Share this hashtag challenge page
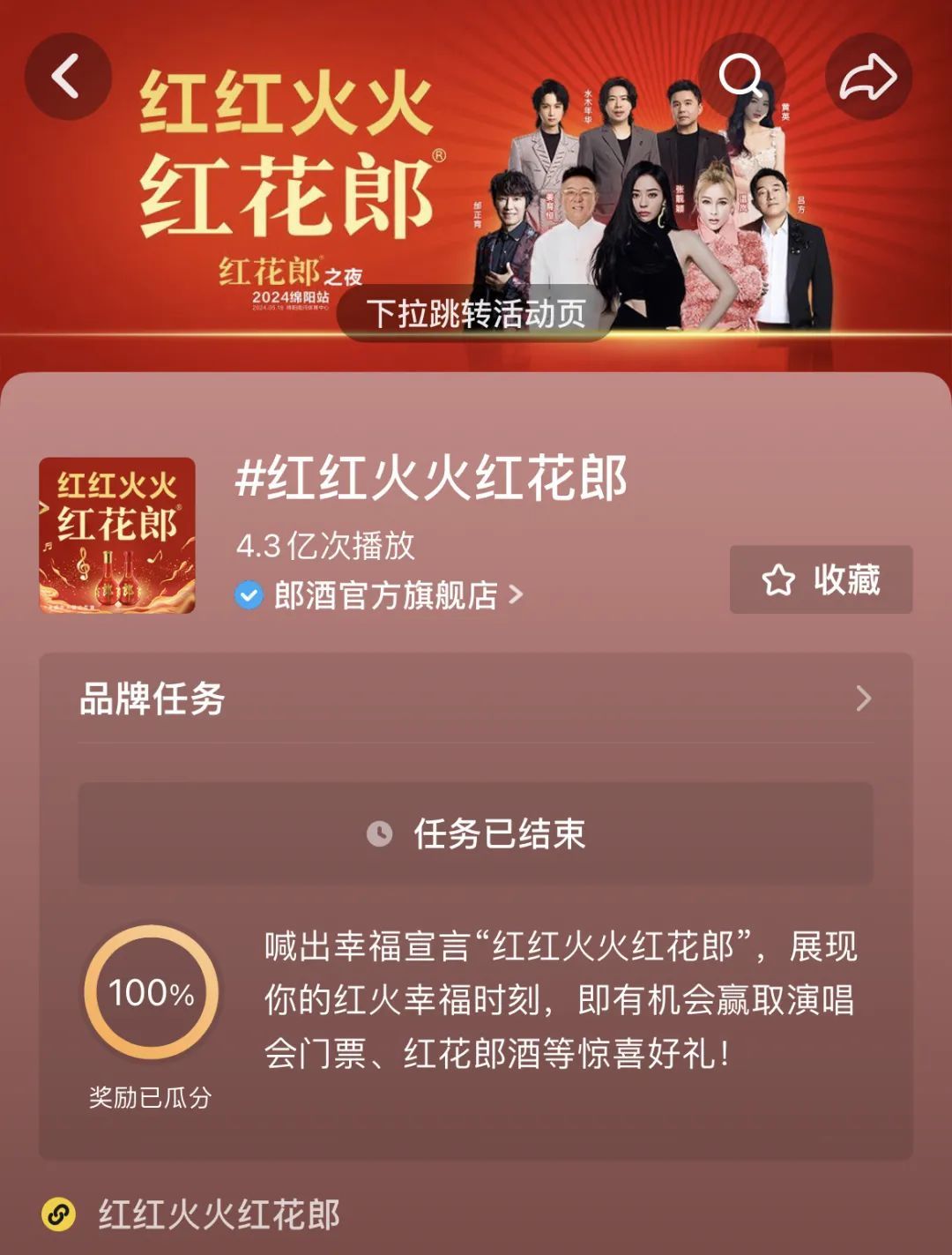952x1255 pixels. [867, 77]
